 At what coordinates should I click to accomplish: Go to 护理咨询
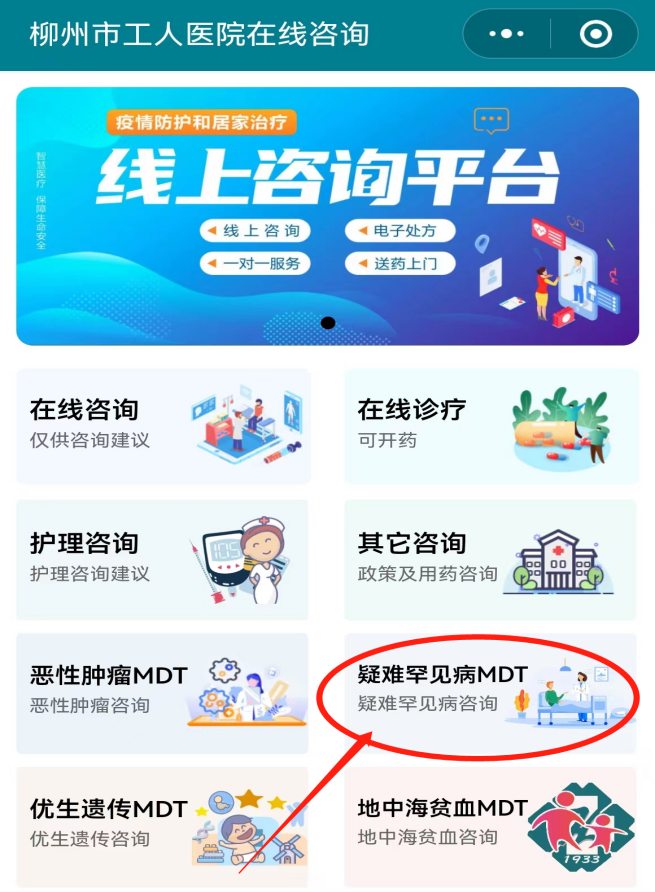click(163, 560)
